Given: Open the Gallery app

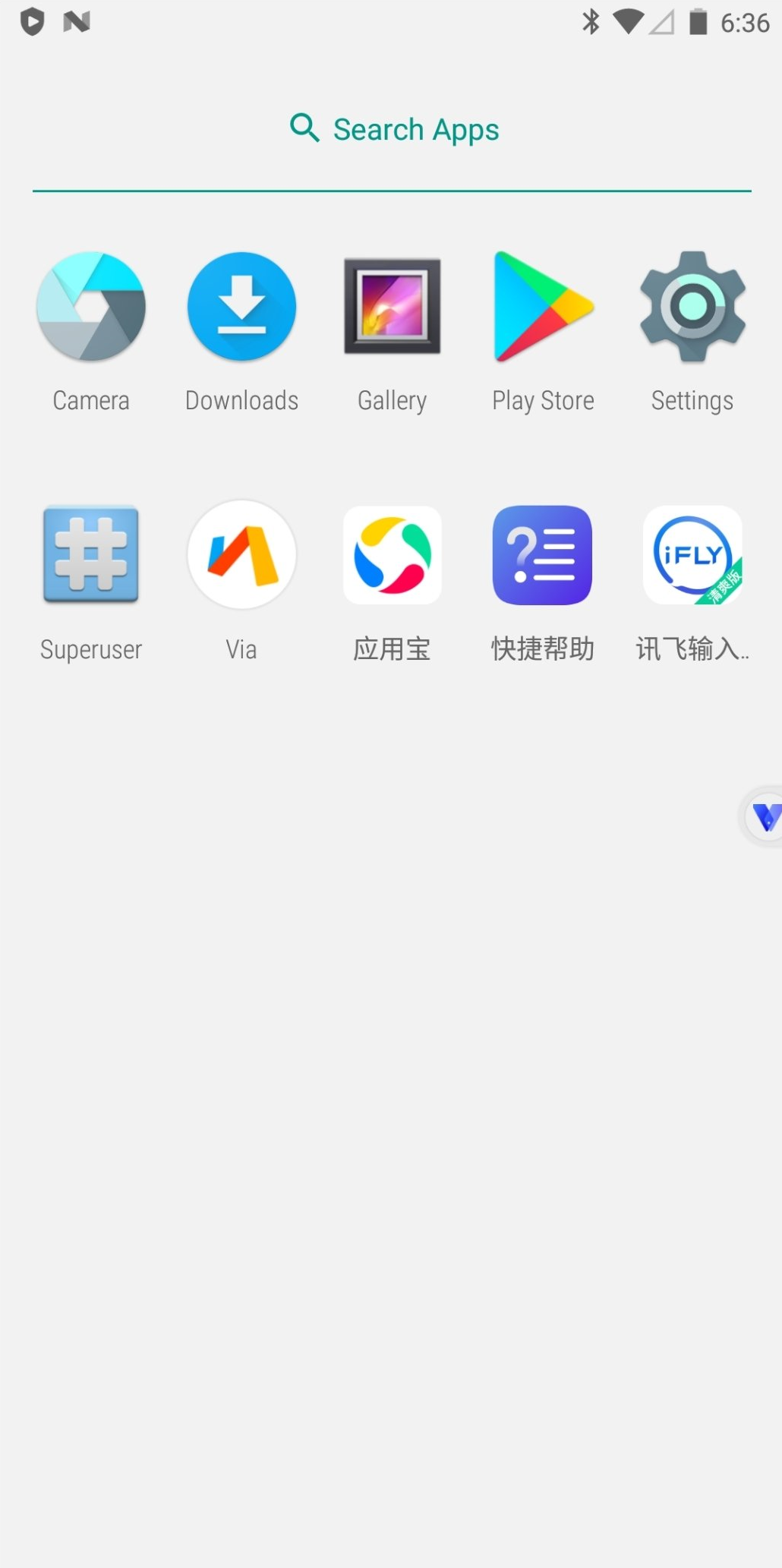Looking at the screenshot, I should pyautogui.click(x=392, y=308).
